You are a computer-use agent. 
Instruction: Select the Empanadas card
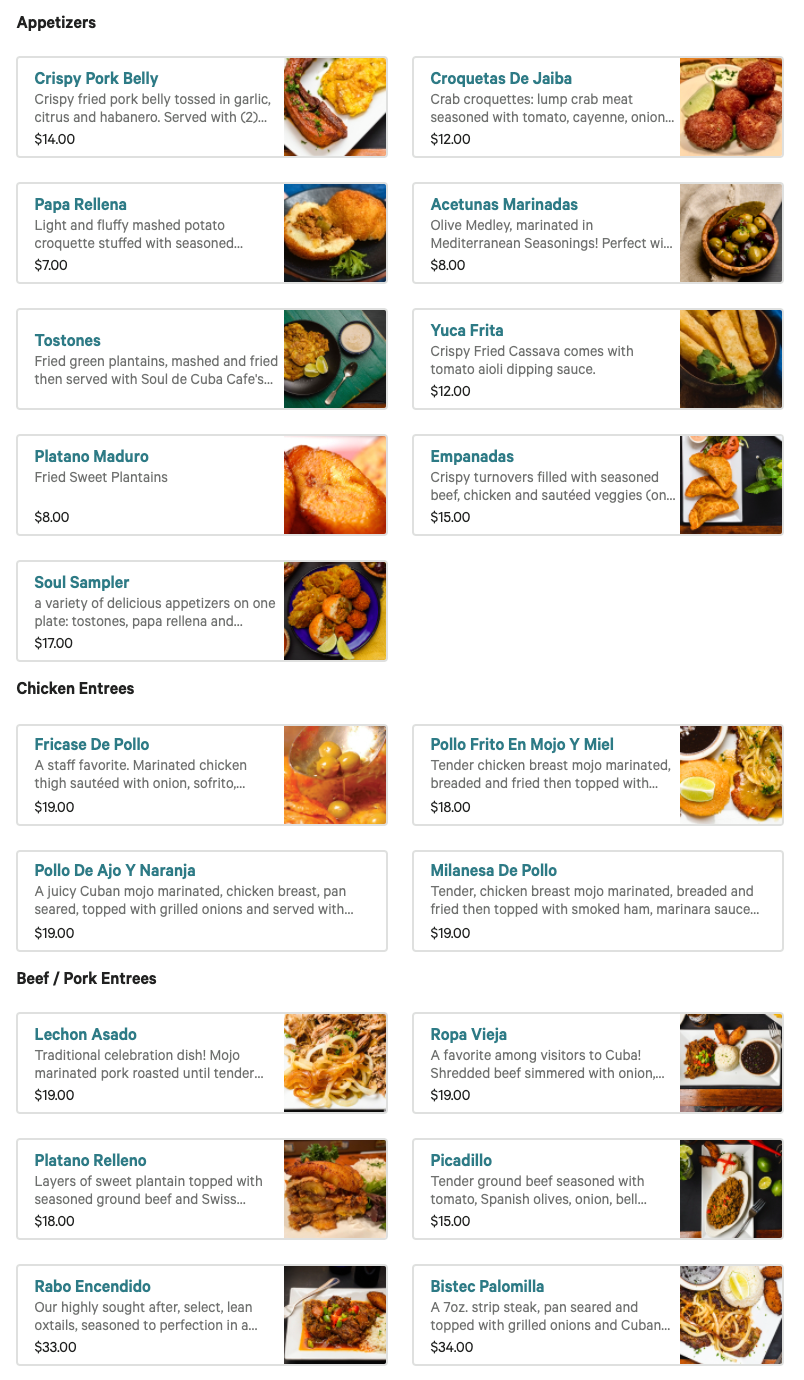[x=597, y=485]
